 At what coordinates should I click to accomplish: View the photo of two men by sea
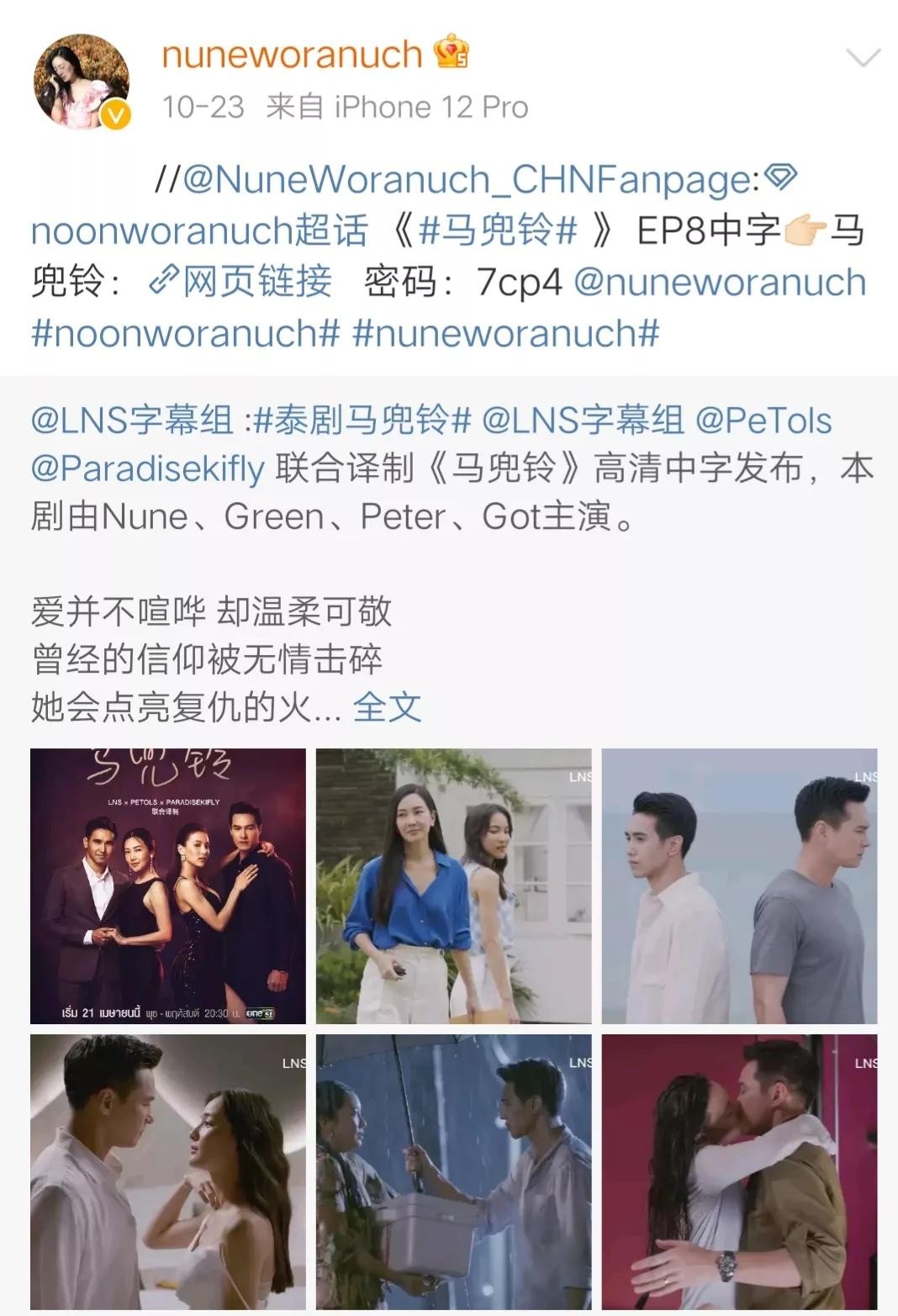tap(739, 886)
